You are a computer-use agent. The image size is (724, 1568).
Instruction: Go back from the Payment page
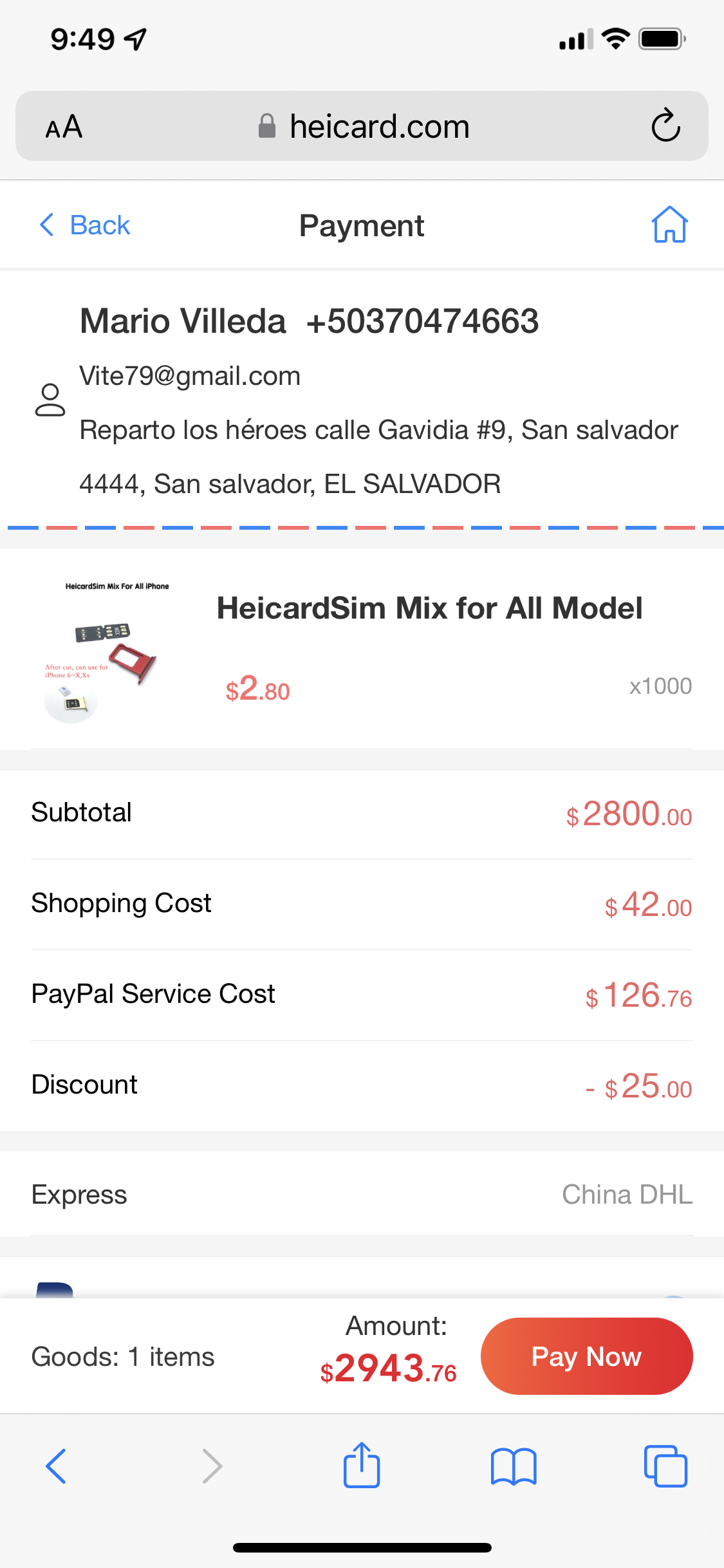84,225
